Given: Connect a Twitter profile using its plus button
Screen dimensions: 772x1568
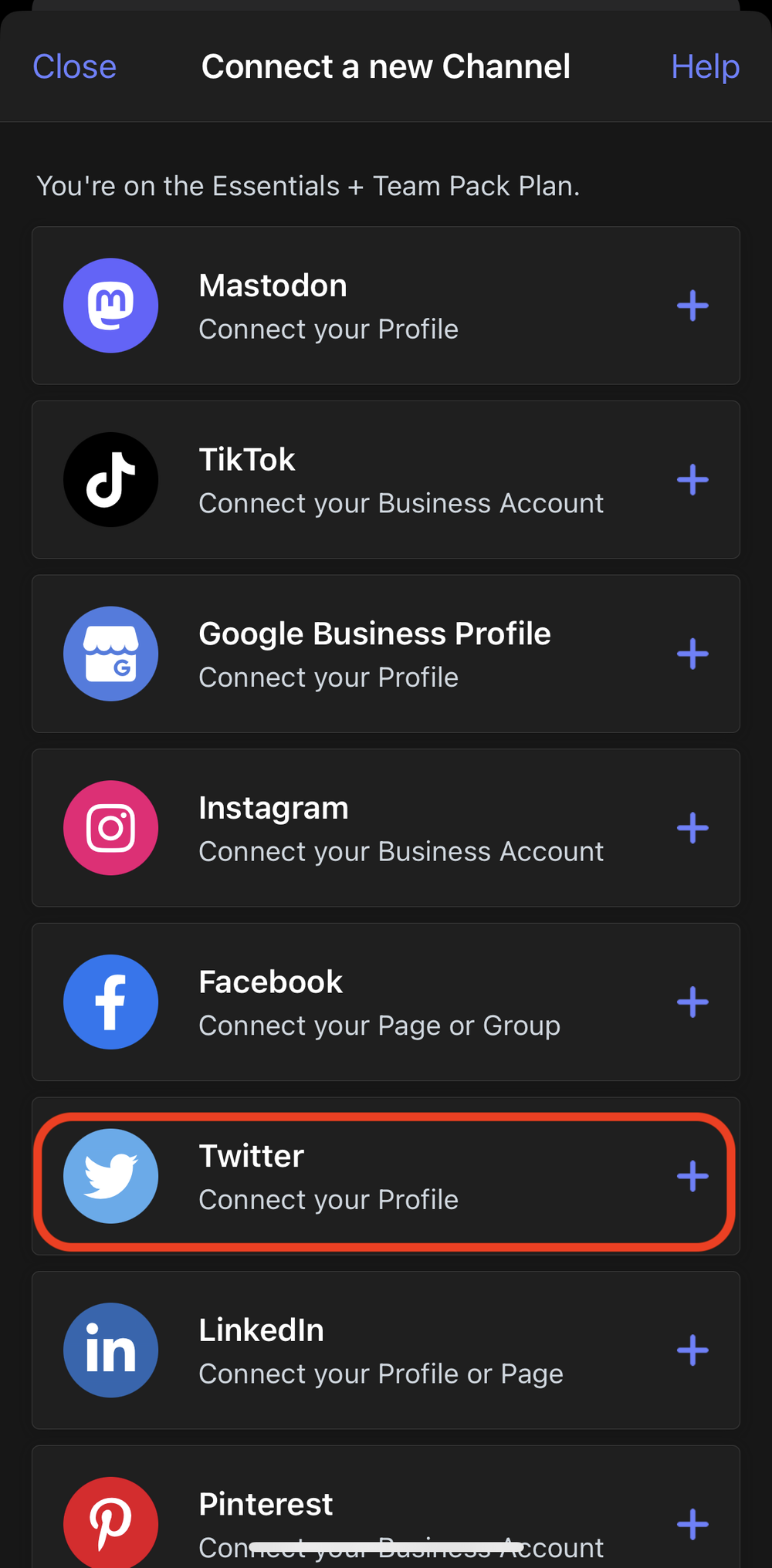Looking at the screenshot, I should [x=692, y=1176].
